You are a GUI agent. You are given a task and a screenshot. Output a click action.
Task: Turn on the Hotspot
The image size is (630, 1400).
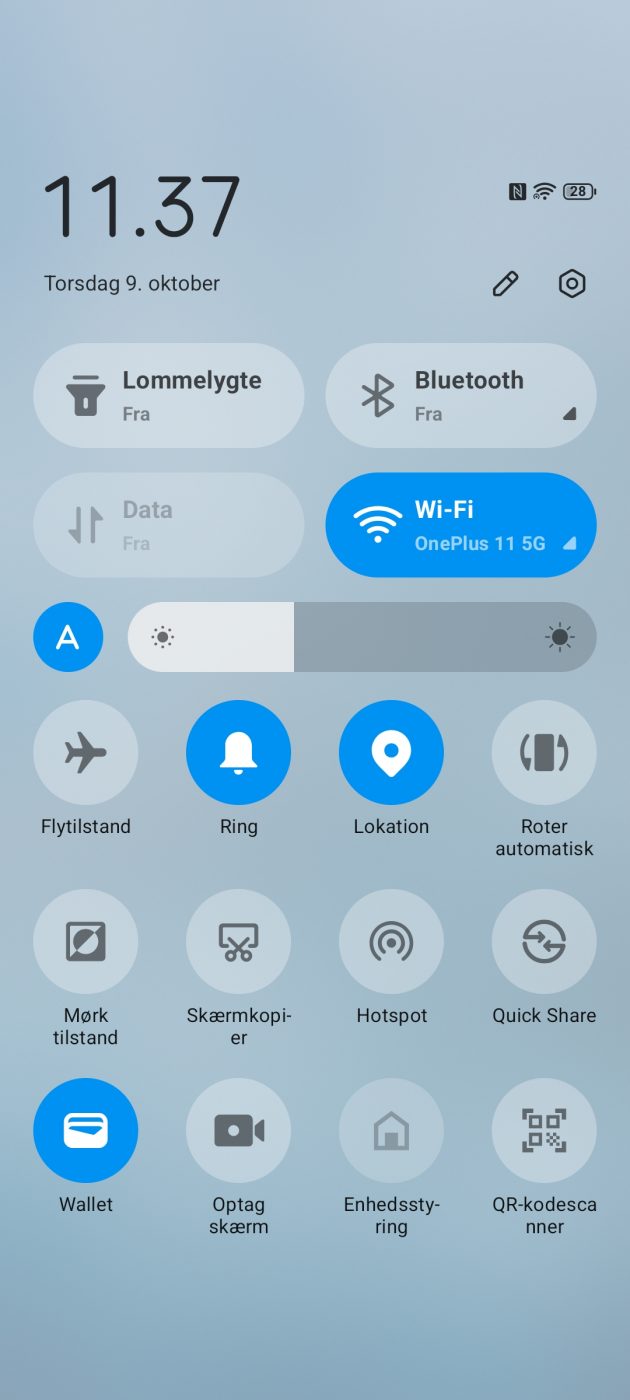pos(391,941)
